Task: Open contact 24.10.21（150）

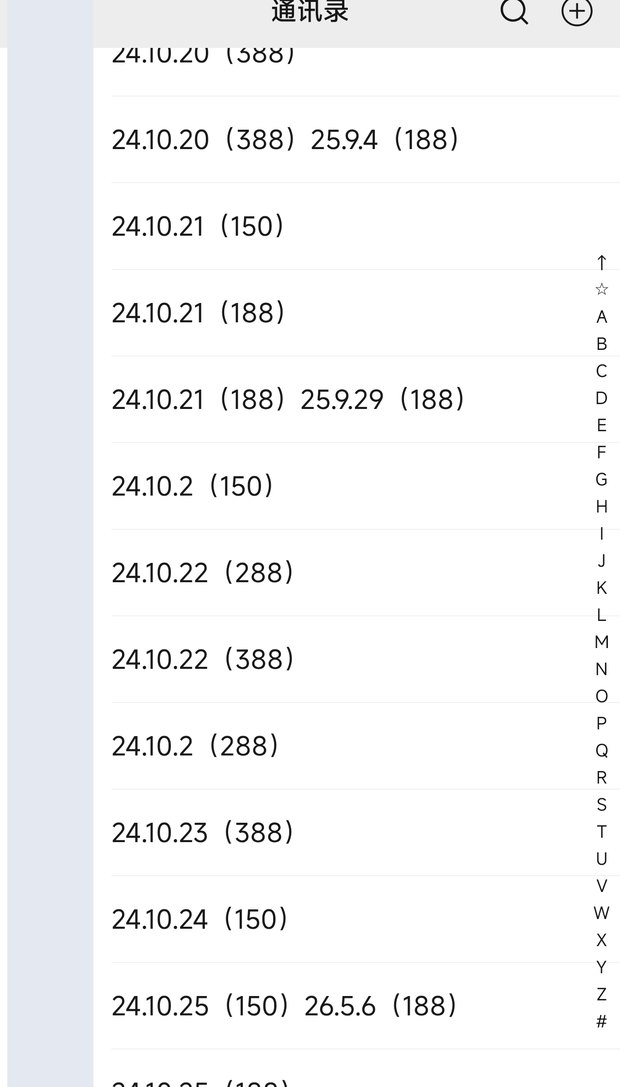Action: (356, 227)
